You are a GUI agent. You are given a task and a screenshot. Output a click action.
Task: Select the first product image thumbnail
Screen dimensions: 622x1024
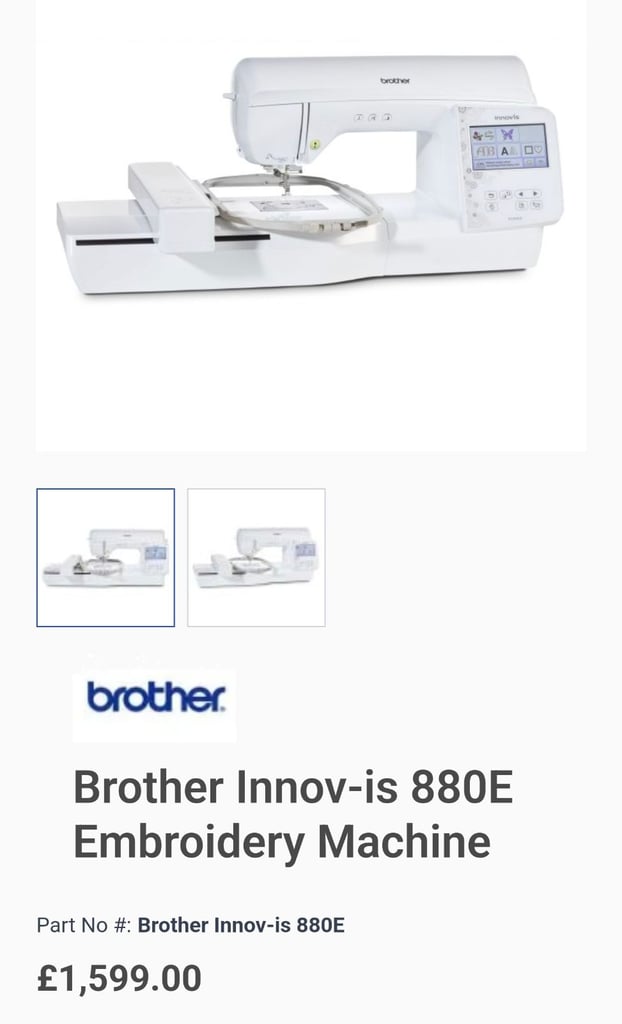coord(105,557)
